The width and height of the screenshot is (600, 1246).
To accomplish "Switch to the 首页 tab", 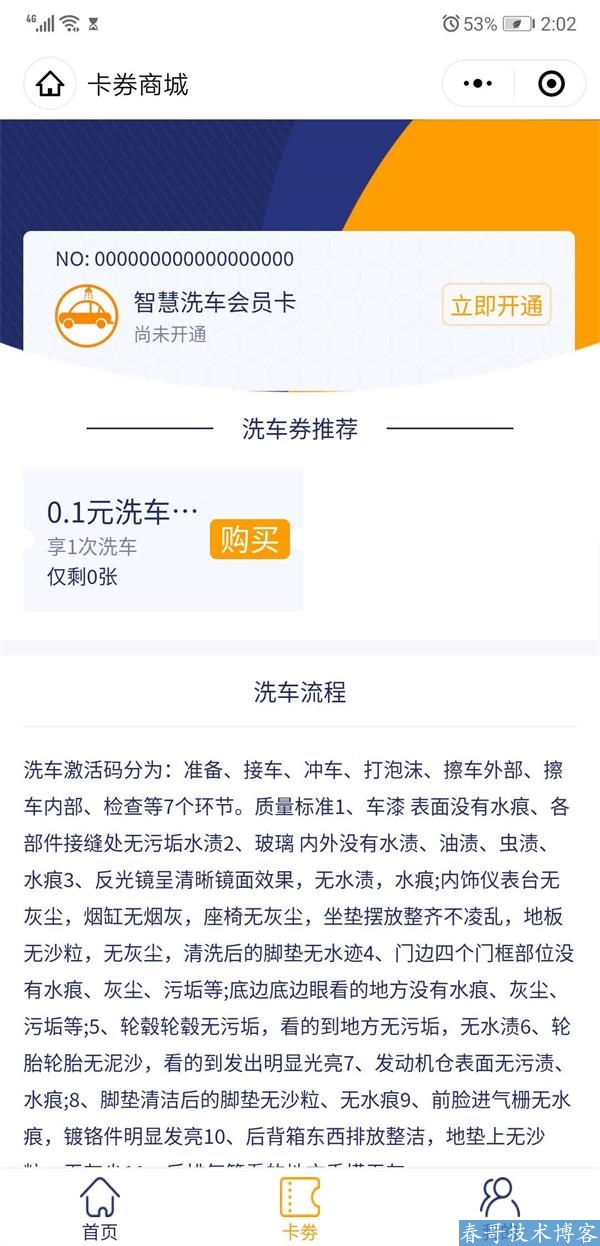I will [99, 1209].
